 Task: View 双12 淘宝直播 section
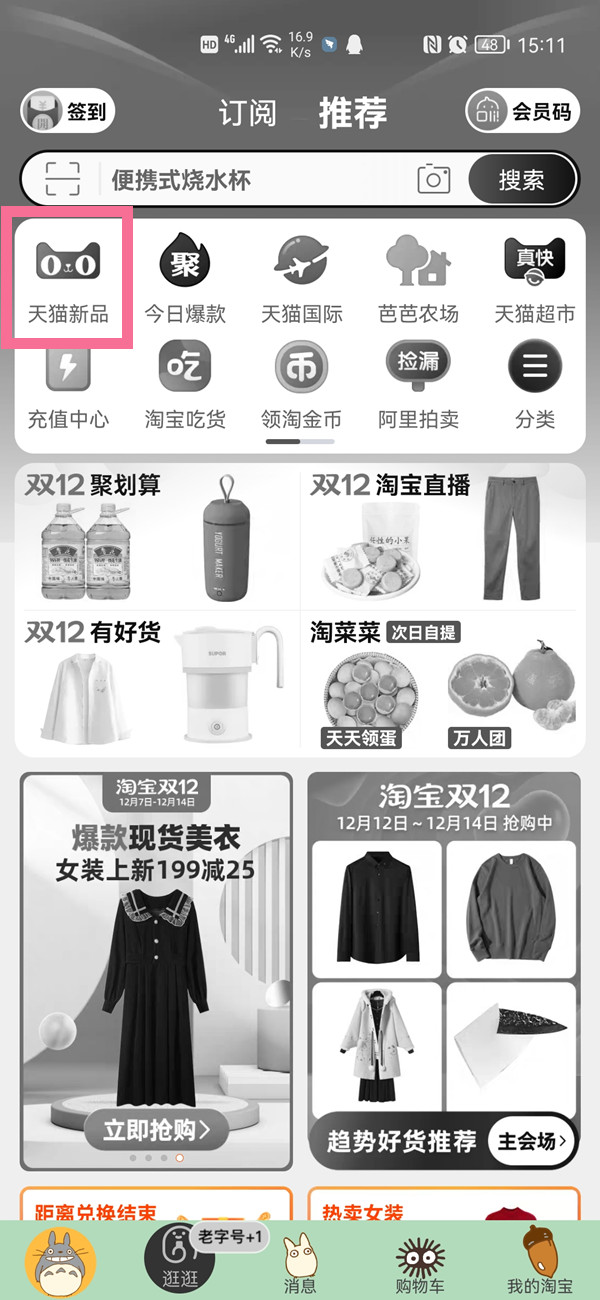click(440, 535)
